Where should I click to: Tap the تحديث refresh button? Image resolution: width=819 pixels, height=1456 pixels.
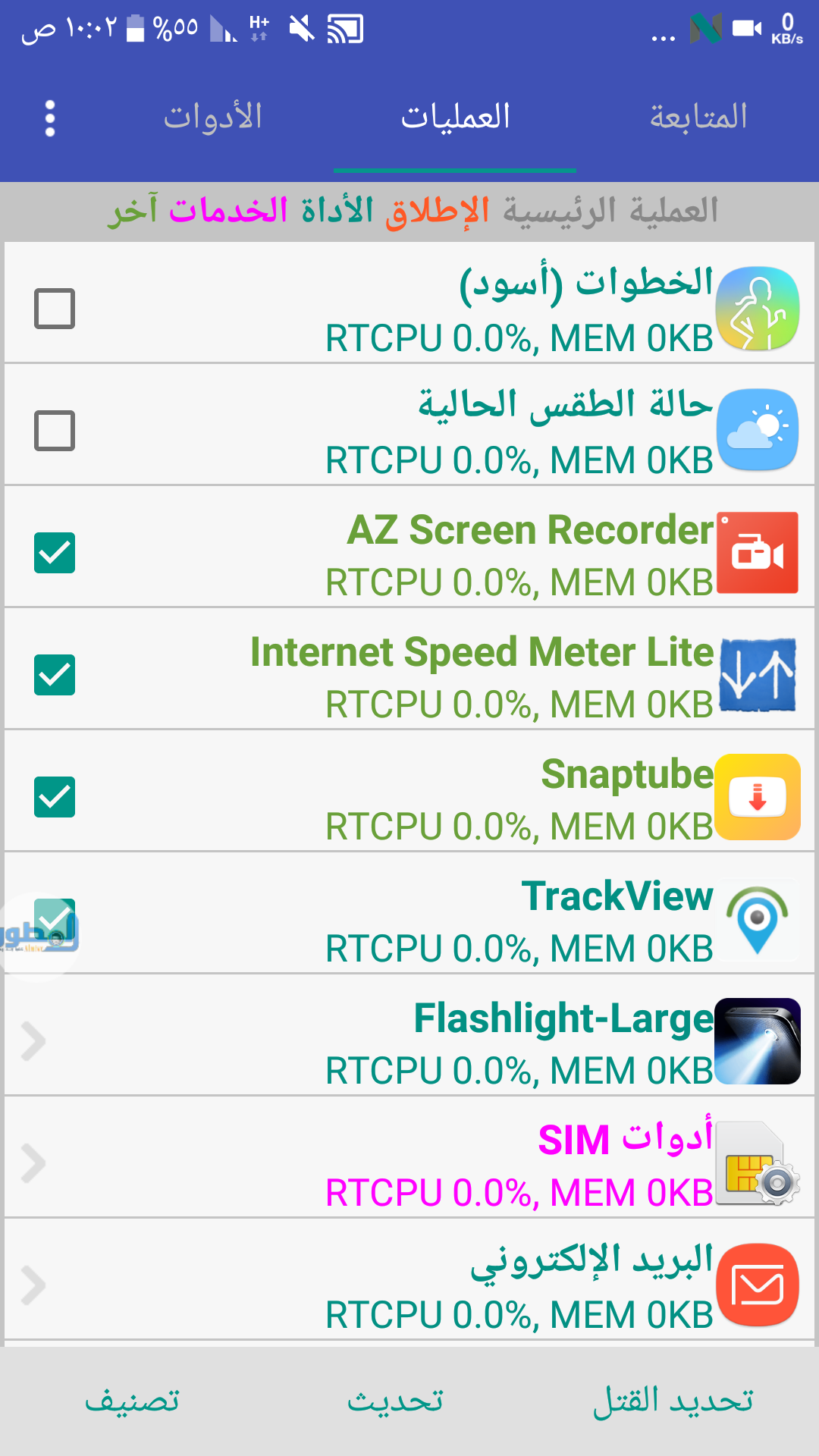pyautogui.click(x=395, y=1400)
